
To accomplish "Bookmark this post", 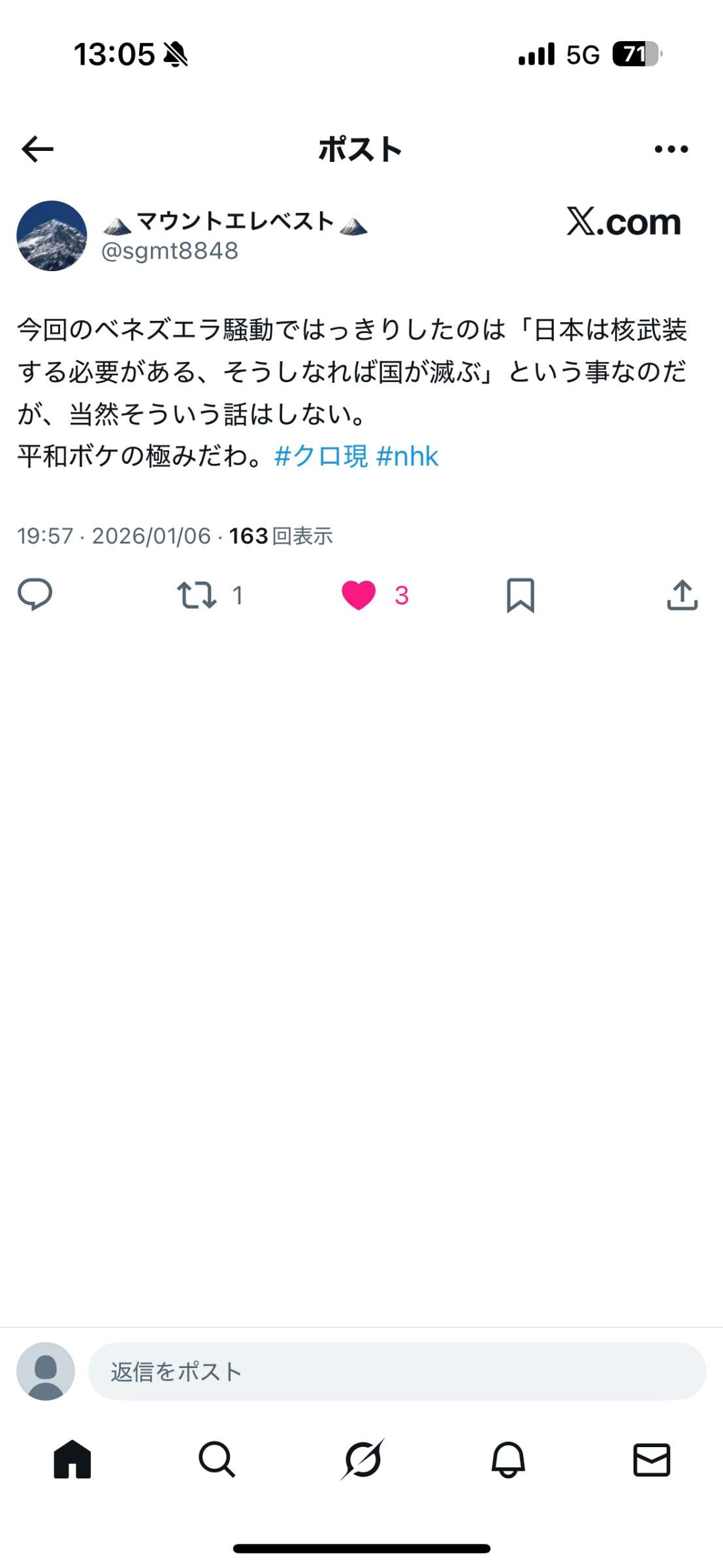I will pyautogui.click(x=520, y=595).
